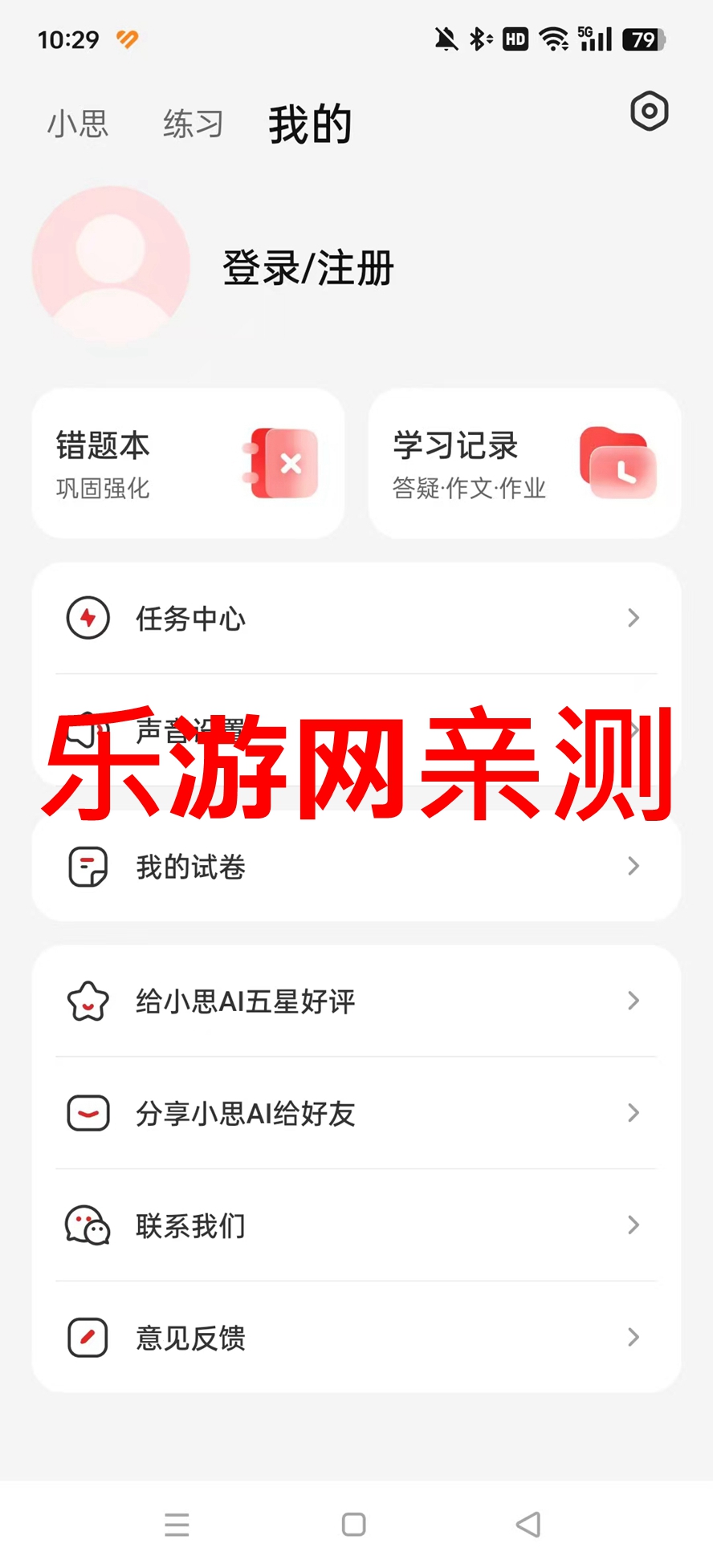Switch to the 小思 tab
Image resolution: width=713 pixels, height=1568 pixels.
[x=78, y=124]
